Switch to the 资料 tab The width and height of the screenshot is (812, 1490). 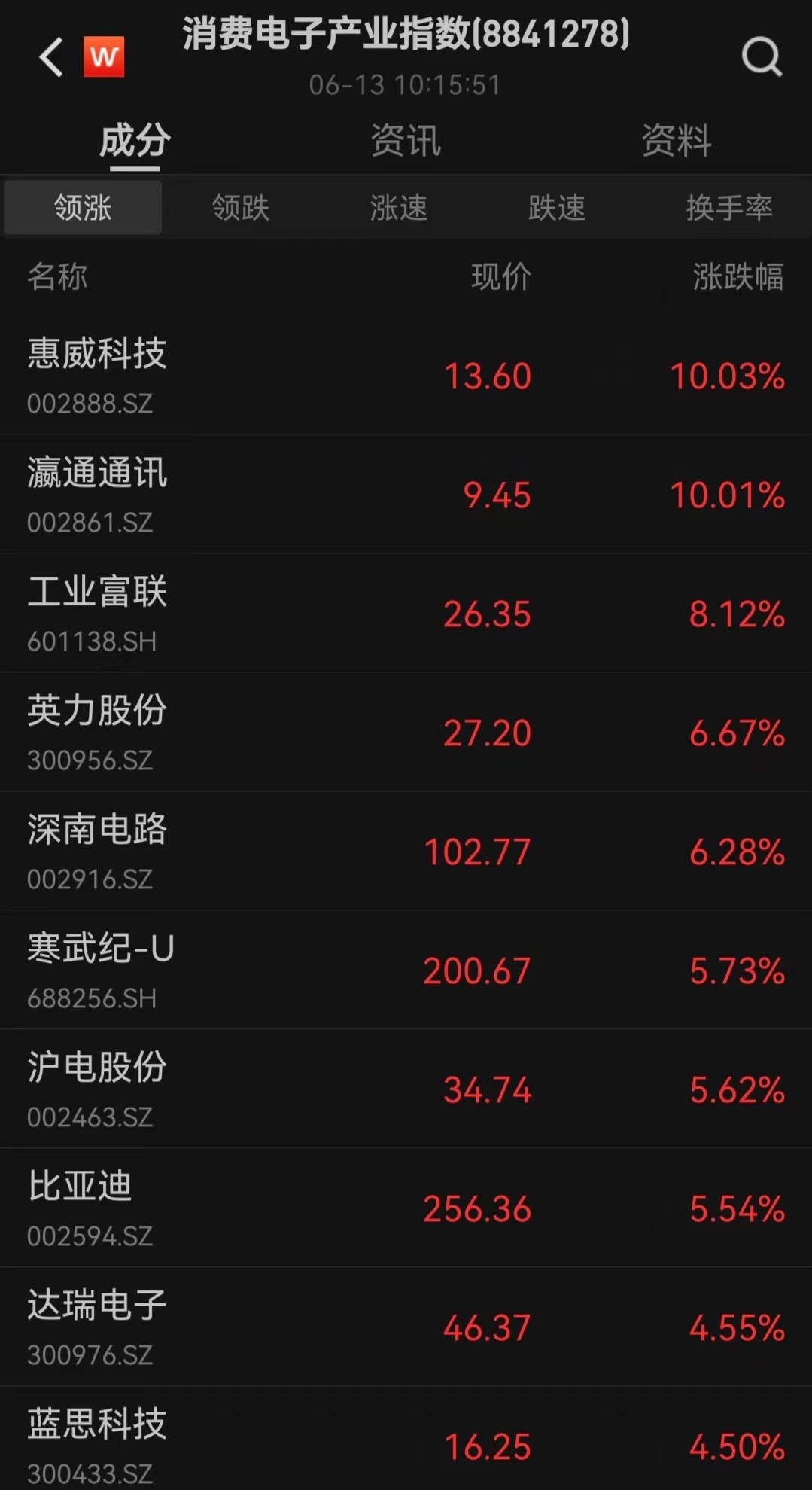coord(677,141)
